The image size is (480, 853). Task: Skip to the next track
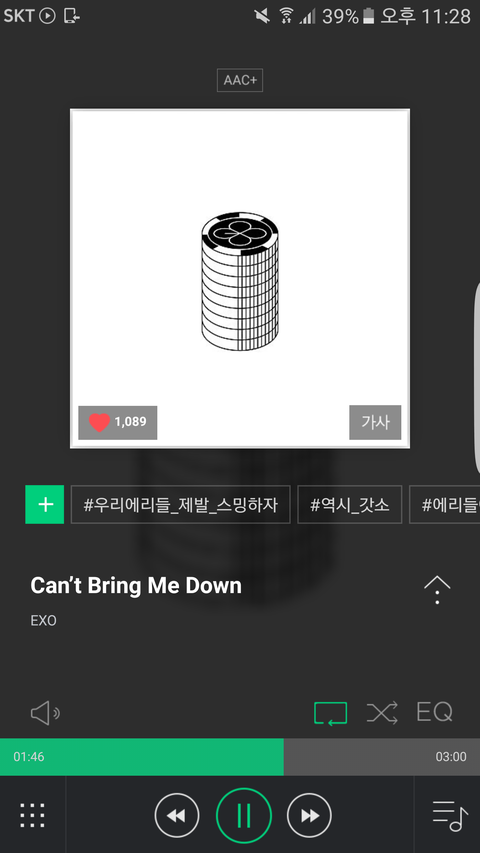309,815
